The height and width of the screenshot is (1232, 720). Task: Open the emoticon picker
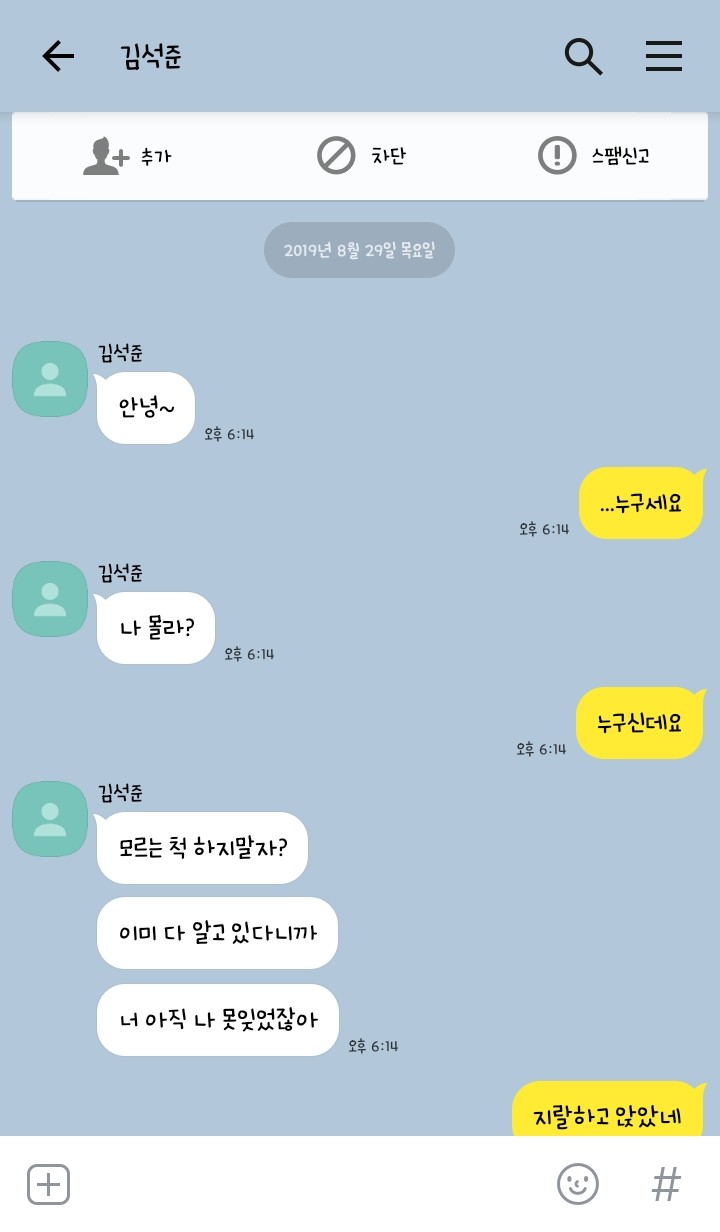click(x=577, y=1185)
